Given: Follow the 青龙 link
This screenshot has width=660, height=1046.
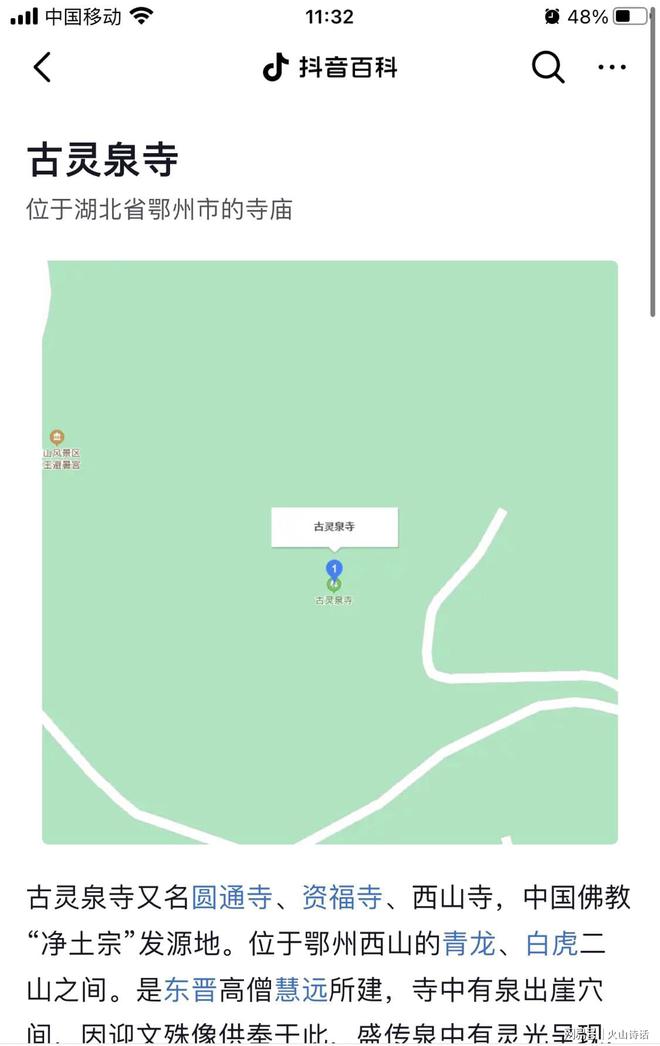Looking at the screenshot, I should [469, 944].
